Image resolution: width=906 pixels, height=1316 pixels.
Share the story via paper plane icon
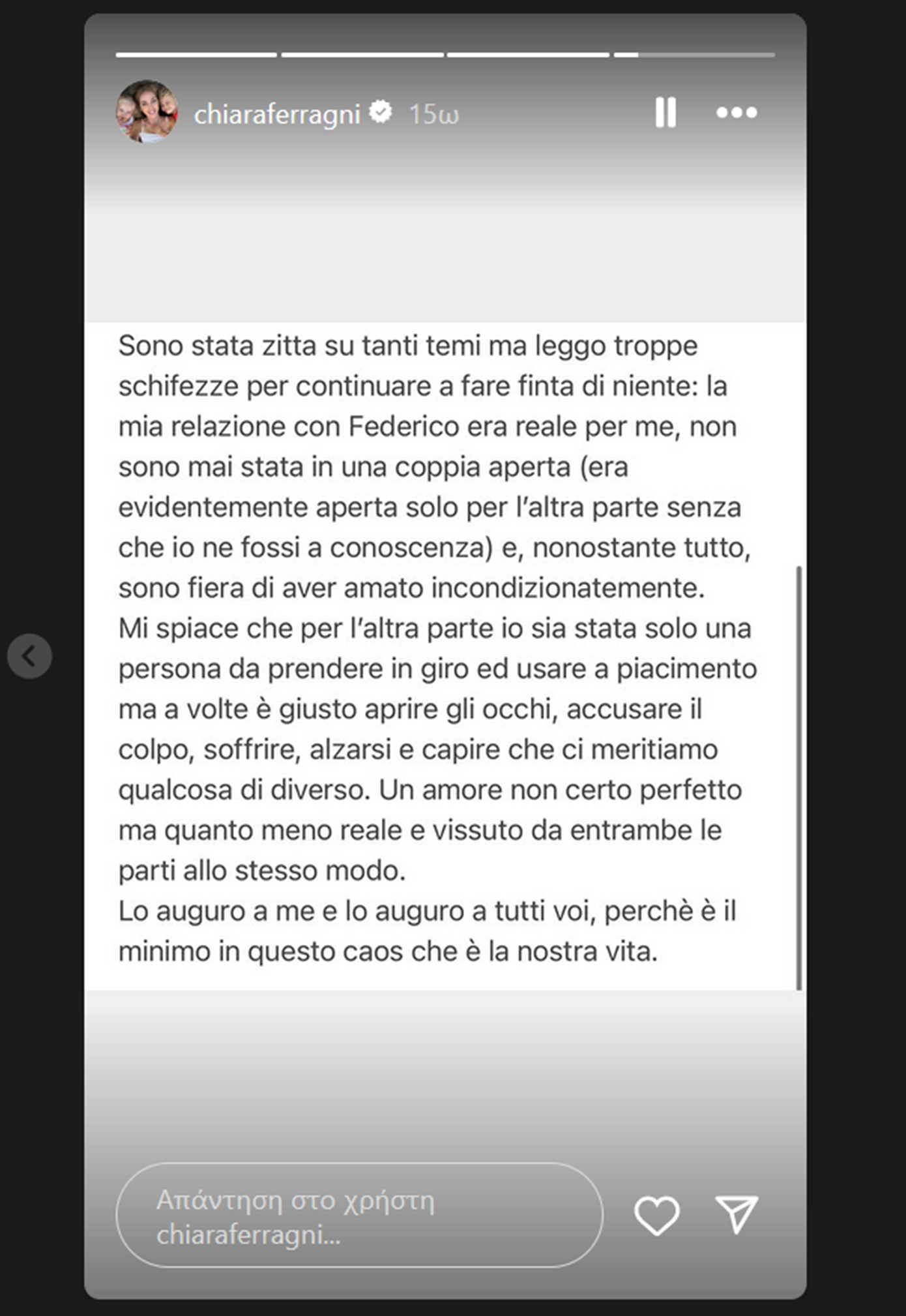click(737, 1214)
